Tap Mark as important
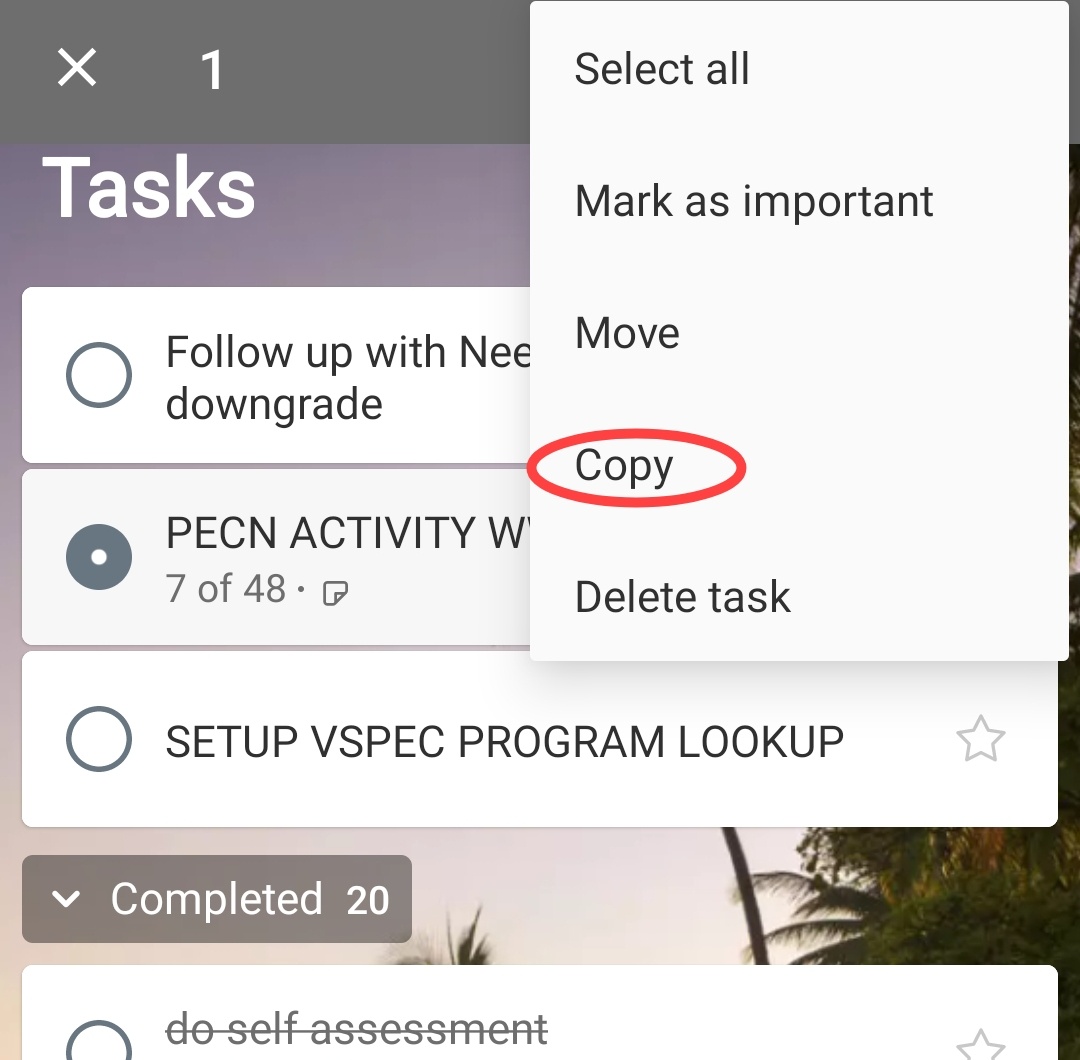This screenshot has width=1080, height=1060. click(753, 201)
